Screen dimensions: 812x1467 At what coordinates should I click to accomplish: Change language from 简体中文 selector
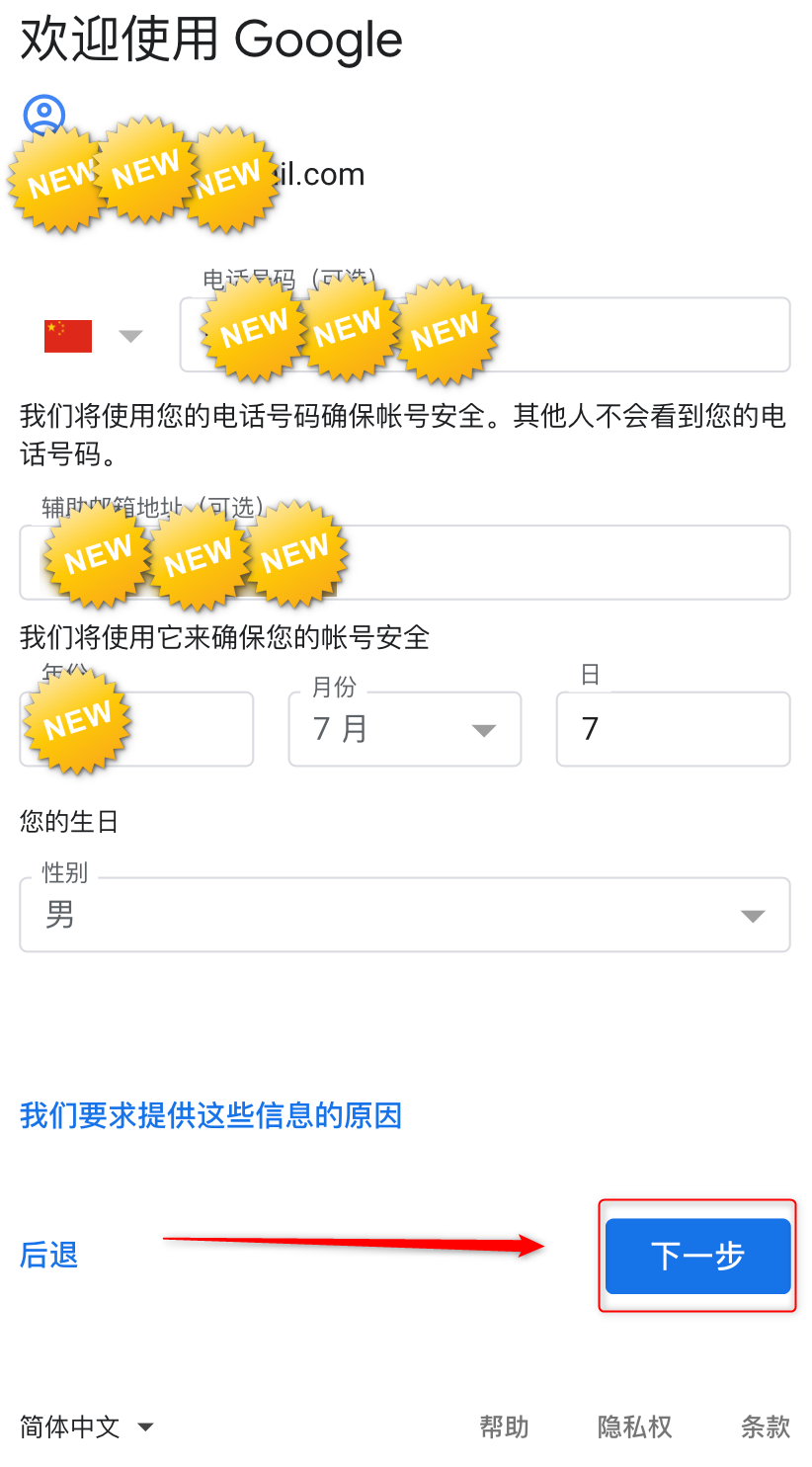pos(87,1426)
